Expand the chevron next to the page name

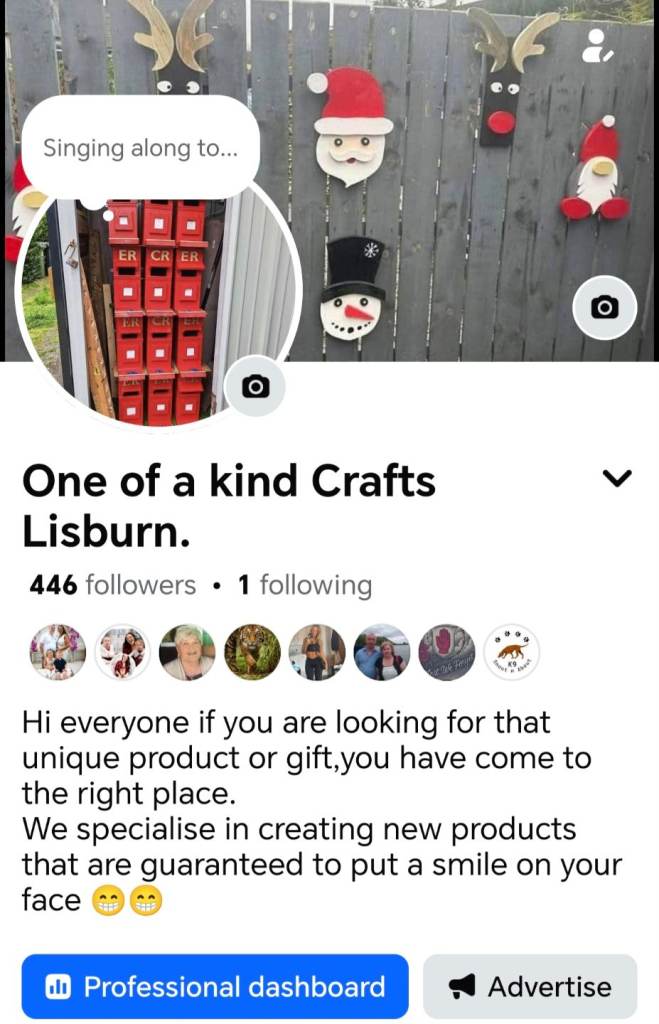[619, 479]
